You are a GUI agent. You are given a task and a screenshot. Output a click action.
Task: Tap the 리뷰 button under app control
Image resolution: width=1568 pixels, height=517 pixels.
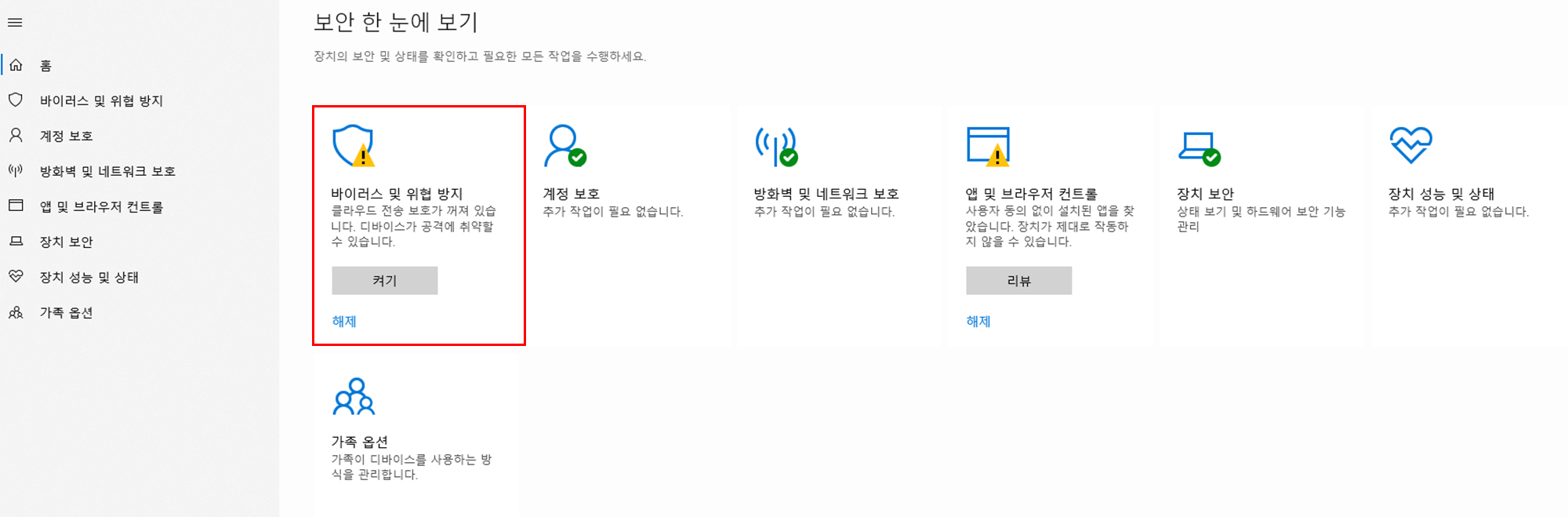pos(1018,280)
